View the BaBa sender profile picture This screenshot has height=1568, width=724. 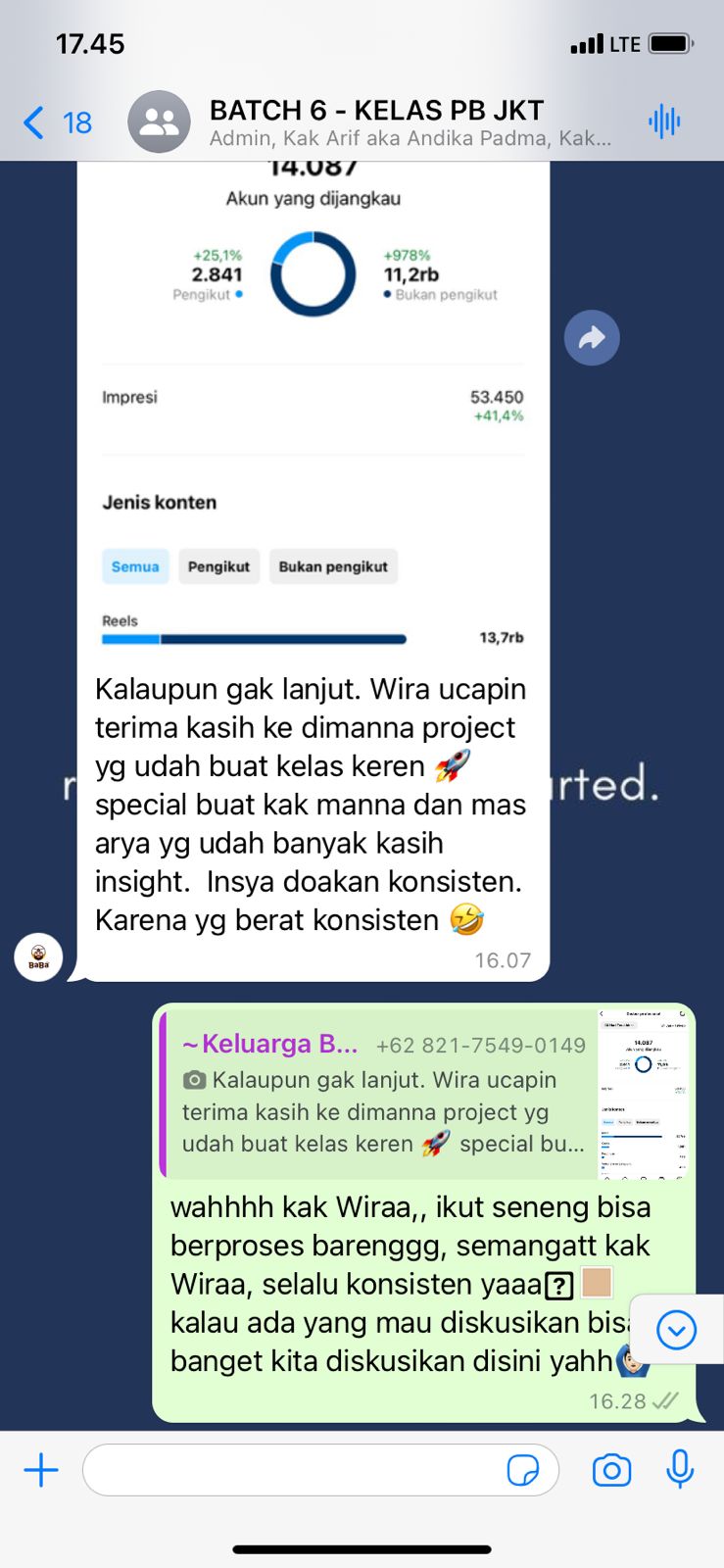pyautogui.click(x=38, y=957)
